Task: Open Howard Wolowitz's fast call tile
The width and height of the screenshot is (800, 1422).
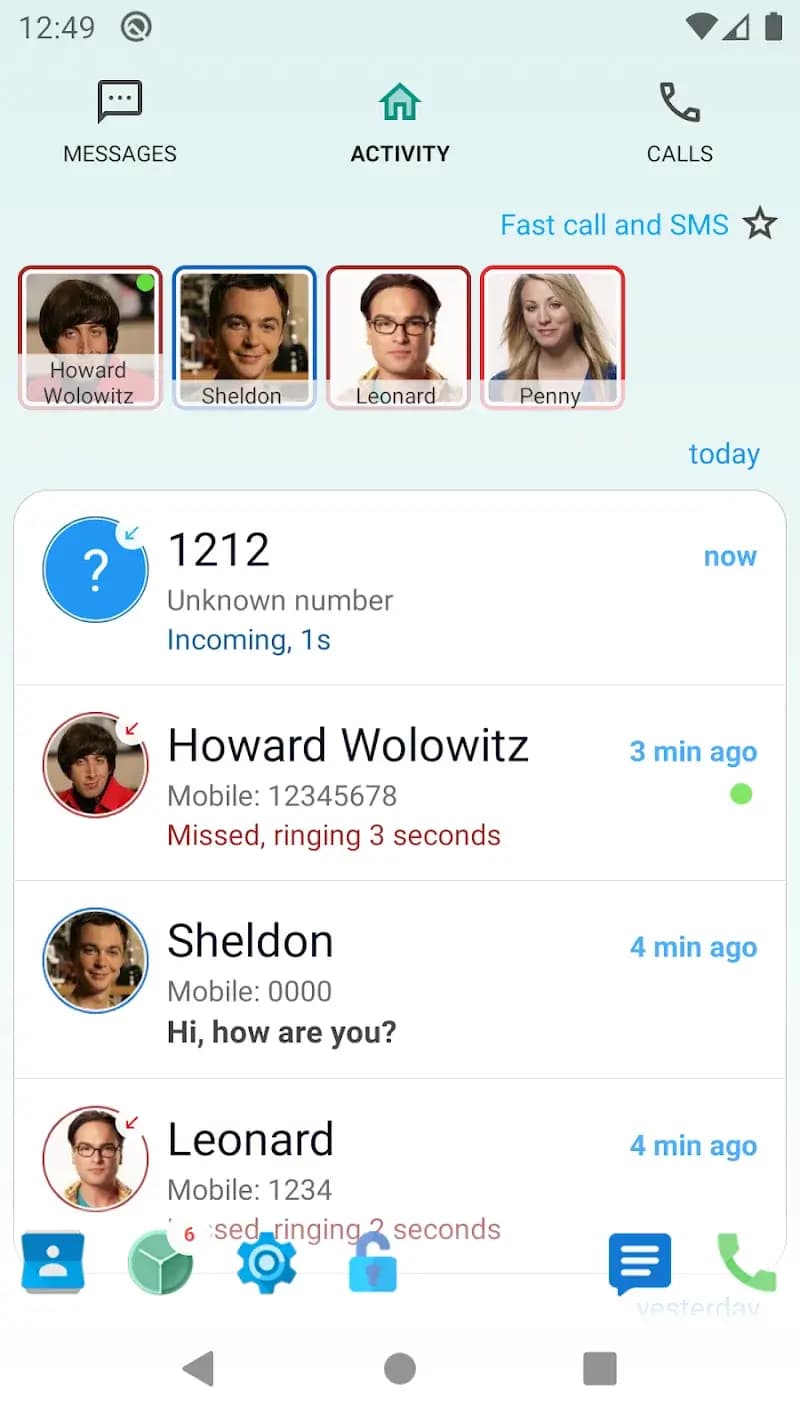Action: (90, 337)
